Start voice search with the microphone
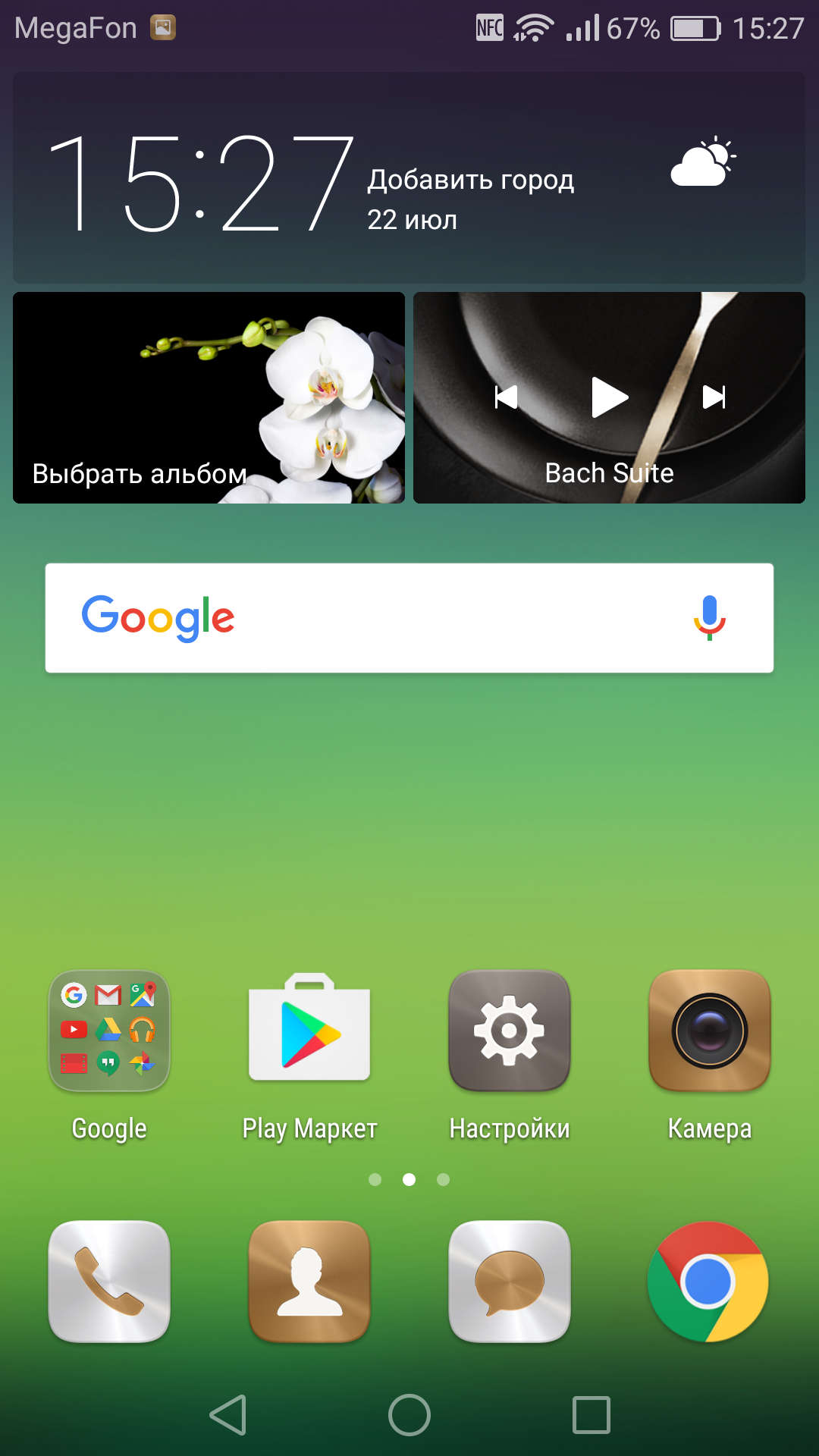Screen dimensions: 819x1456 pyautogui.click(x=710, y=617)
